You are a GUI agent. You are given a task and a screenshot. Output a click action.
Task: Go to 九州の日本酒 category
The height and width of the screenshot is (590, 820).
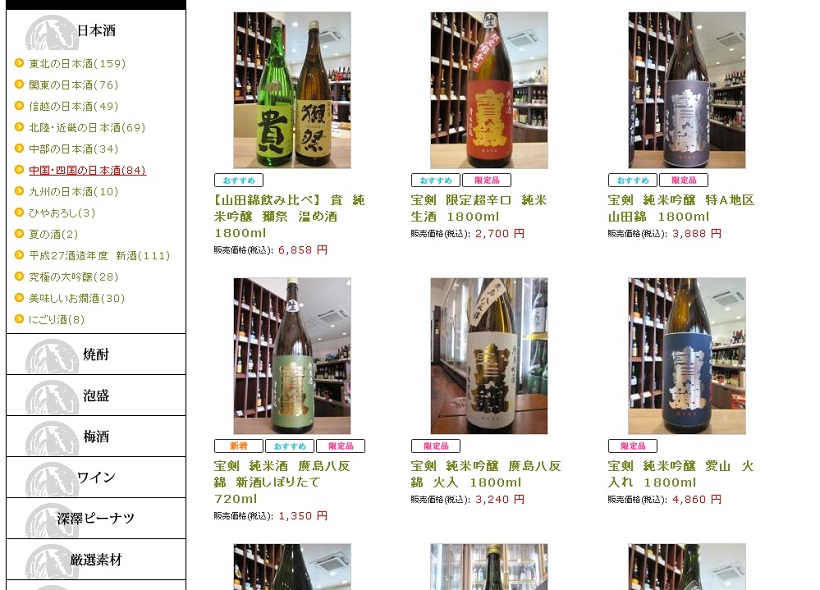[x=73, y=191]
